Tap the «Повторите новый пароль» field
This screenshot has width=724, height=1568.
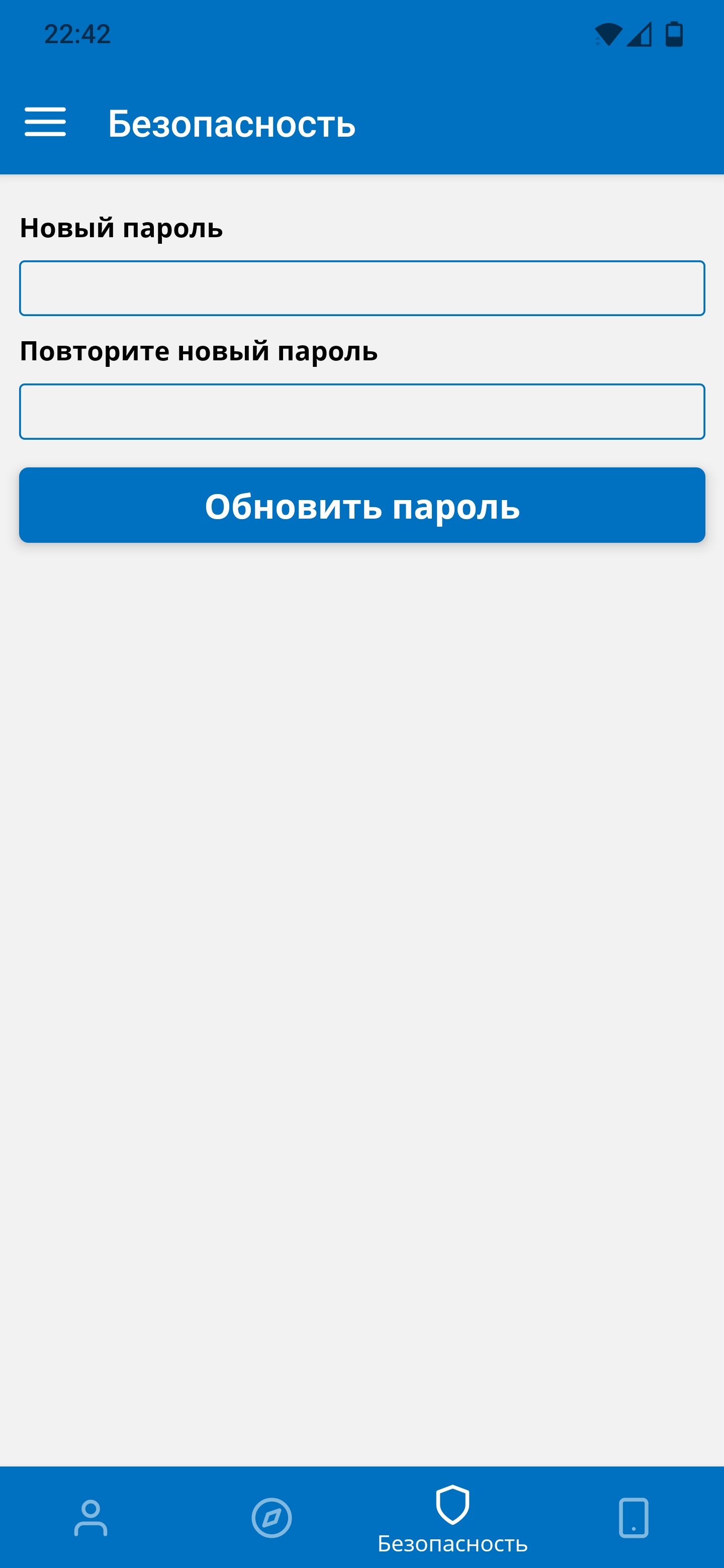[x=361, y=412]
